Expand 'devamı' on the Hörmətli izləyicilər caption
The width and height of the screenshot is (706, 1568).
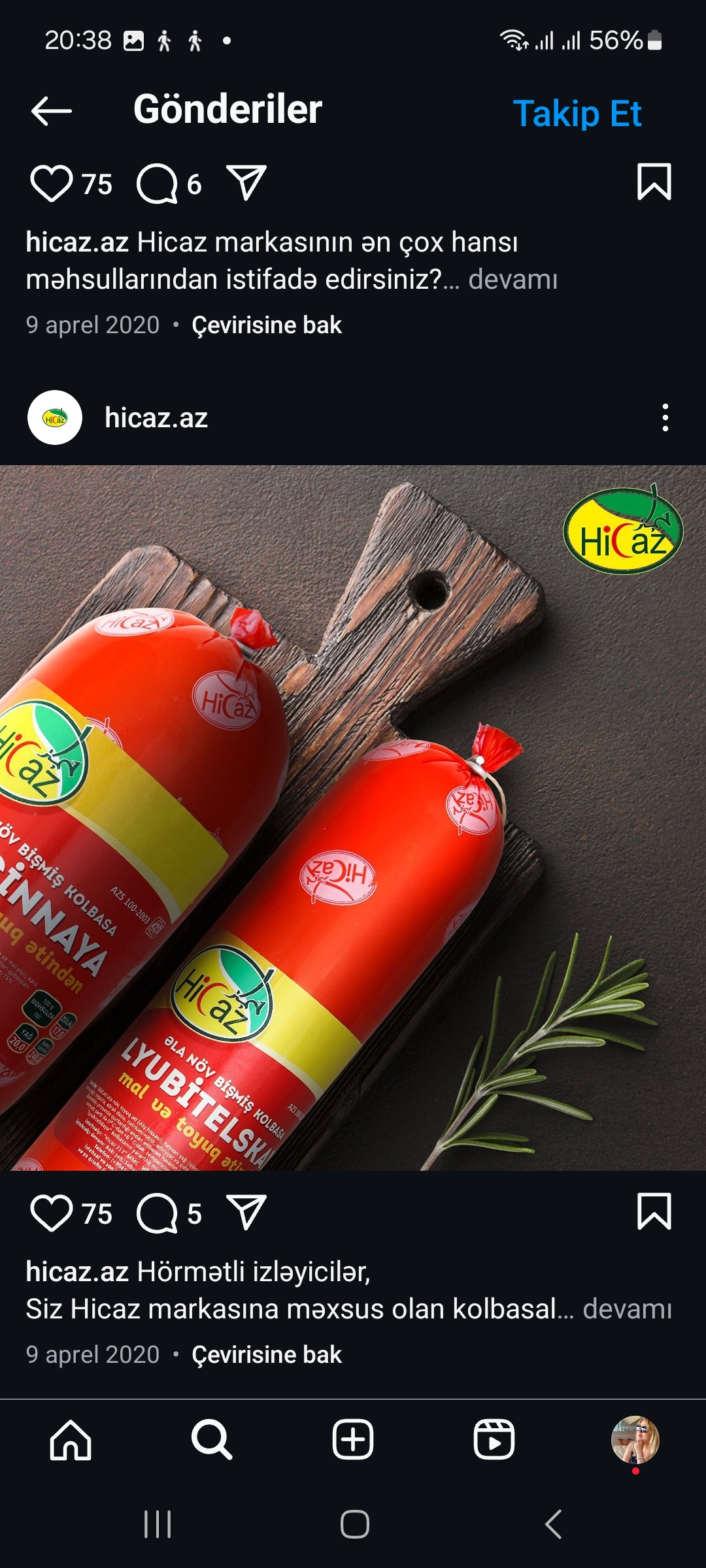point(626,1309)
